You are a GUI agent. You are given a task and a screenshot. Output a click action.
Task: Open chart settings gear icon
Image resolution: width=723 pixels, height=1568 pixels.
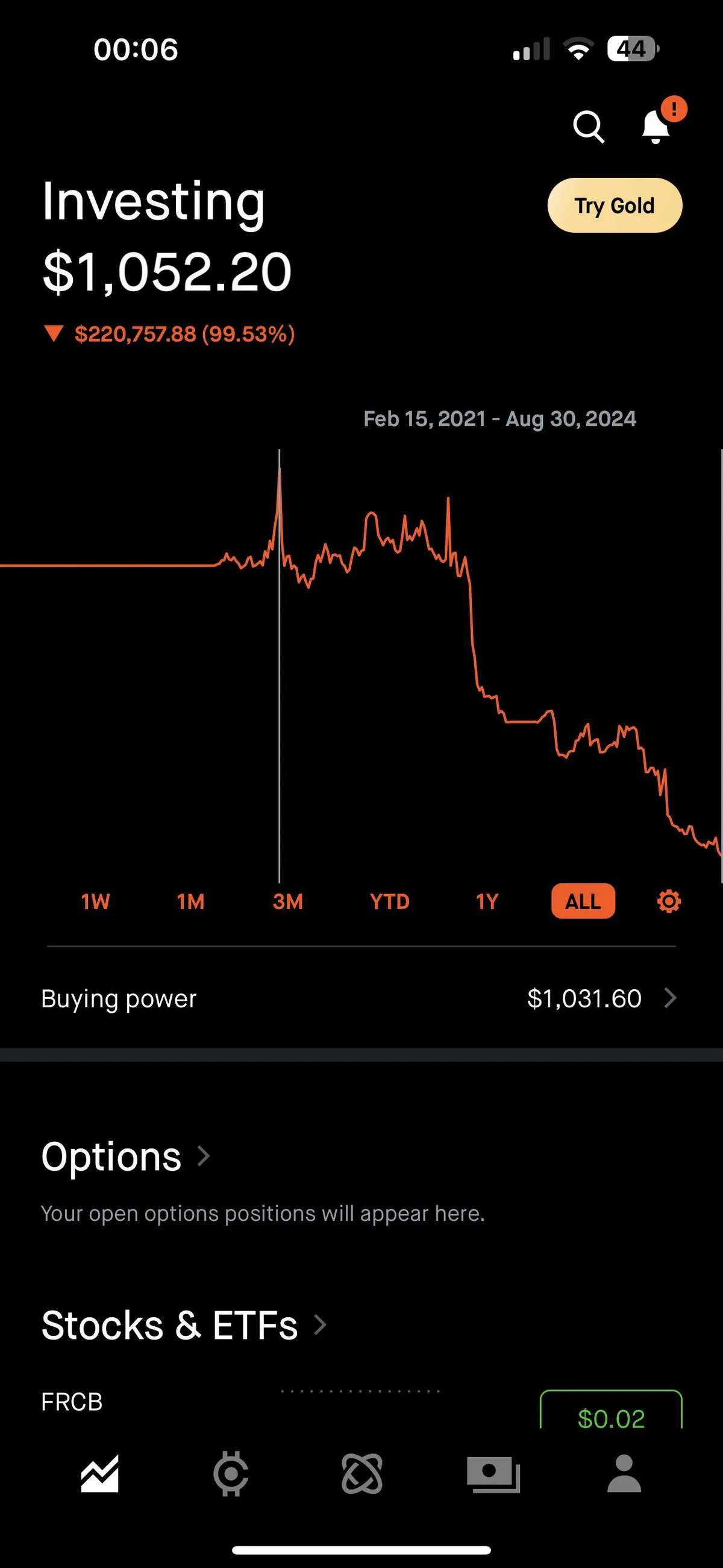(669, 901)
